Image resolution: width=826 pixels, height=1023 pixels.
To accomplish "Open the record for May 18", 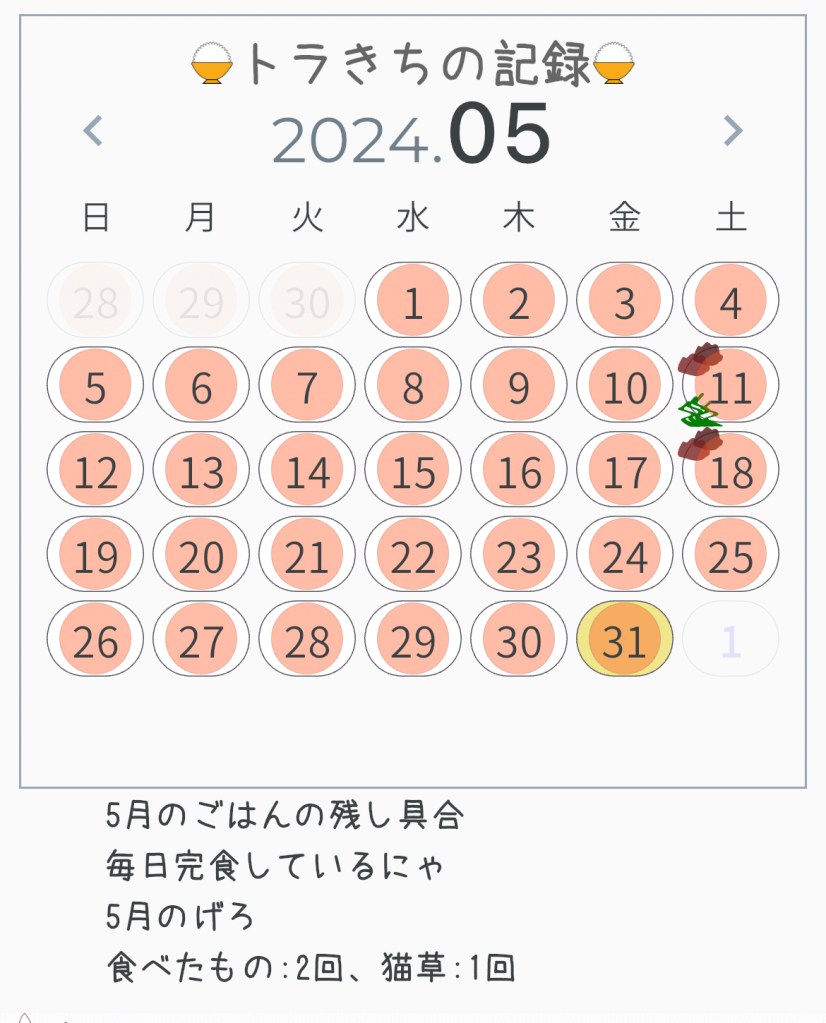I will tap(732, 471).
